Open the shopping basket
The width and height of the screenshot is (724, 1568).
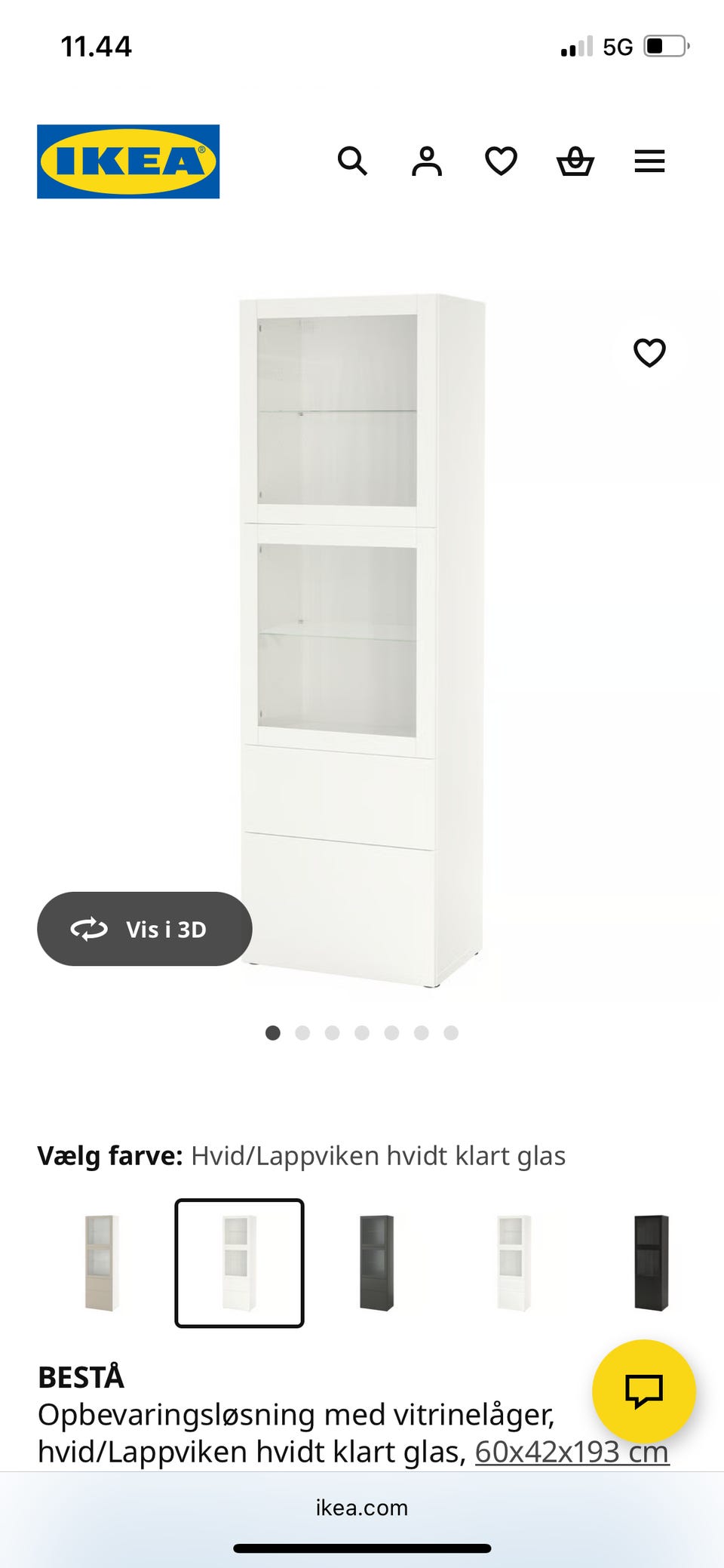click(575, 161)
